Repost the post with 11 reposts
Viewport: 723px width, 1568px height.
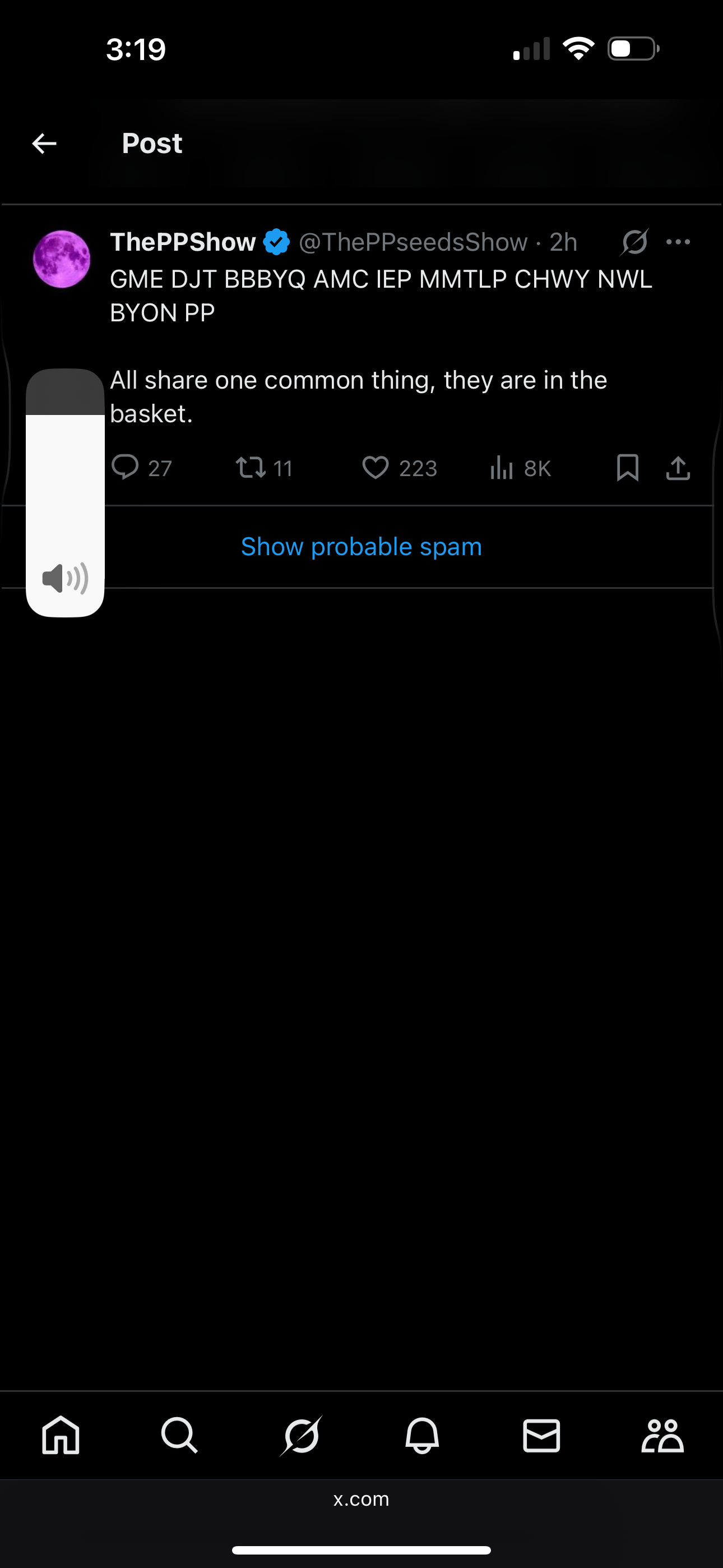click(251, 468)
